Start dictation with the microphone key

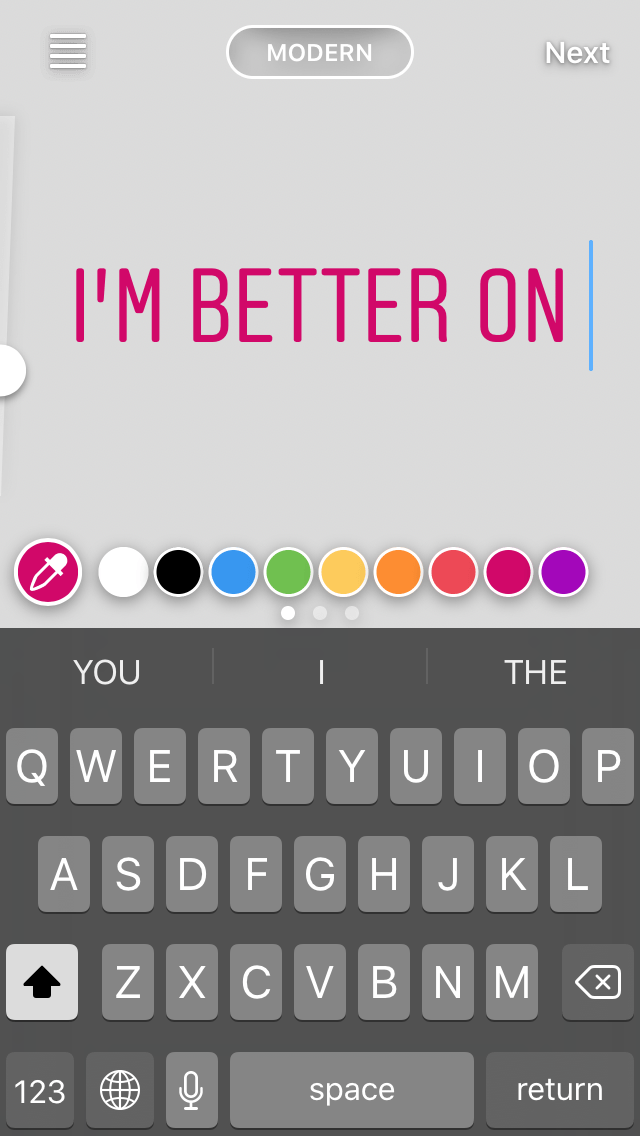click(x=191, y=1090)
